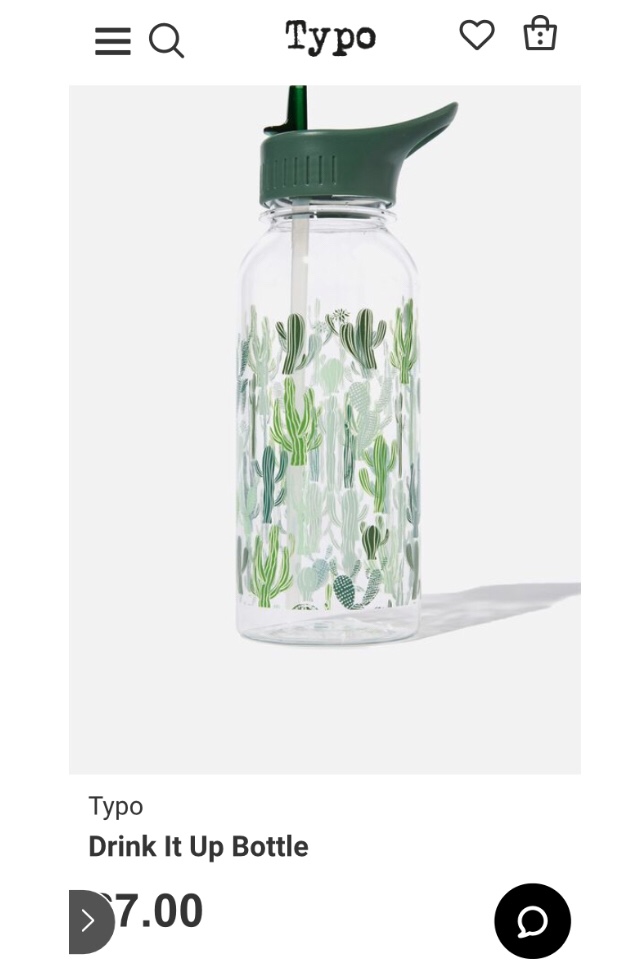
Task: View the Drink It Up Bottle image
Action: [325, 430]
